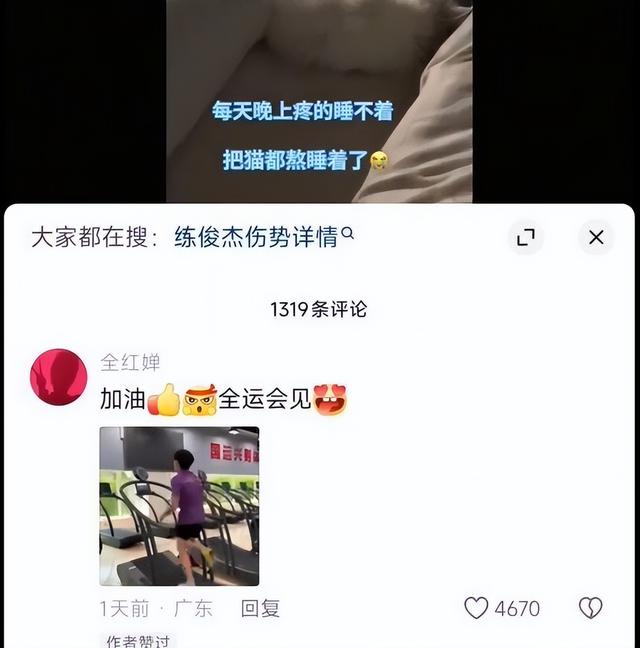The width and height of the screenshot is (640, 648).
Task: Dislike 全红婵's comment
Action: [x=591, y=608]
